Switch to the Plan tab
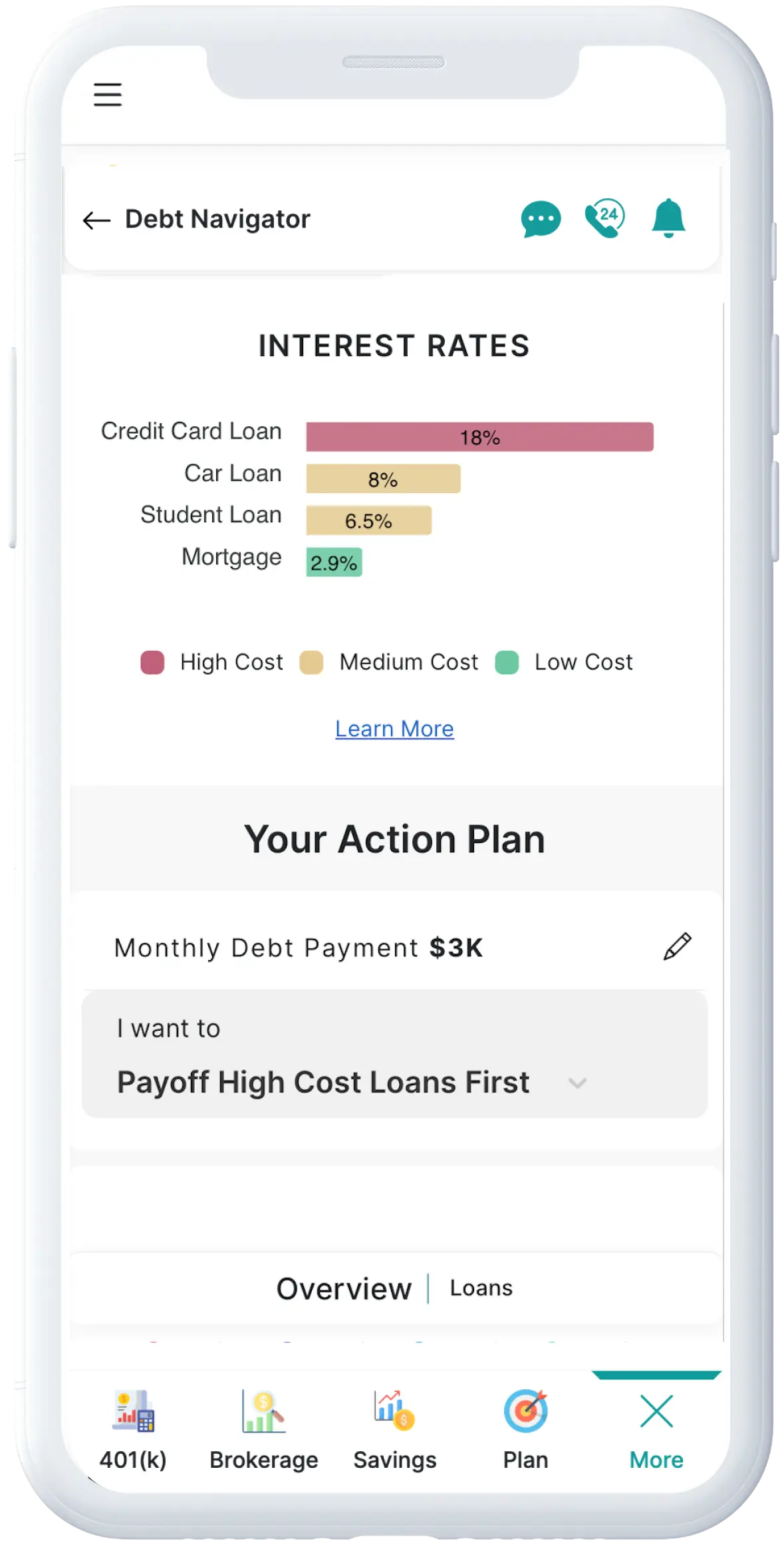The image size is (784, 1549). (x=526, y=1431)
